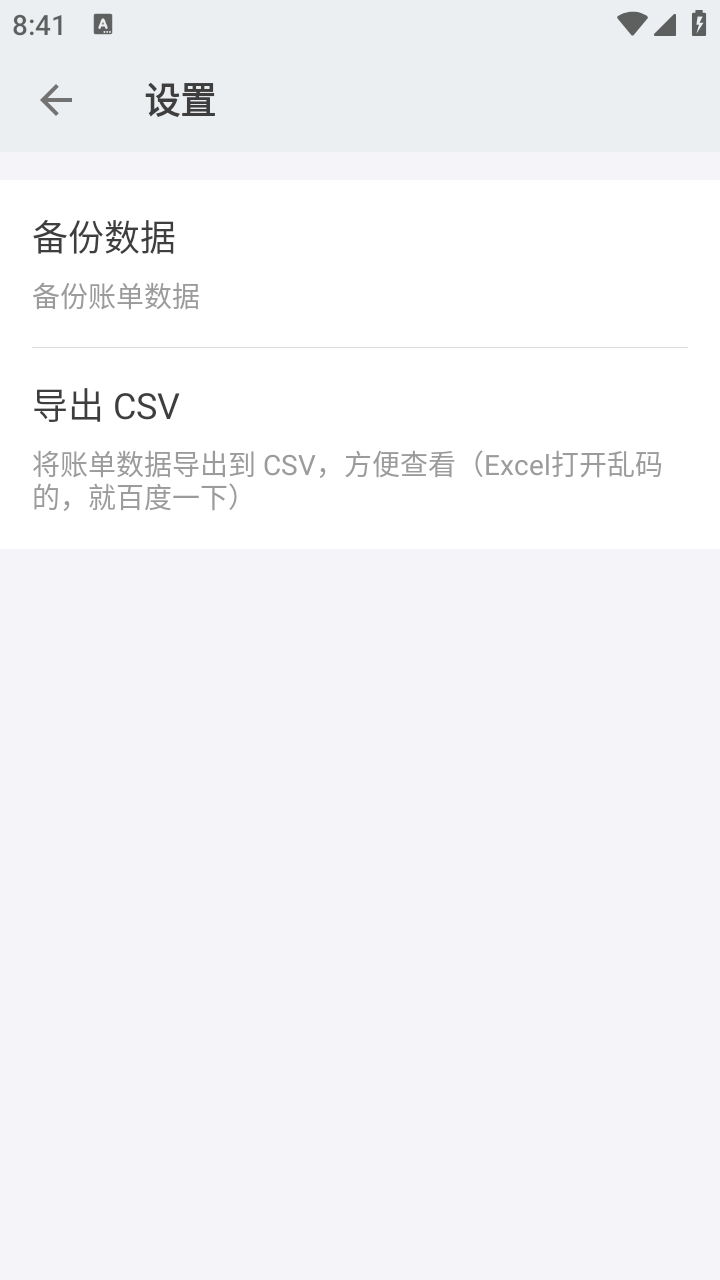Viewport: 720px width, 1280px height.
Task: Click the 备份账单数据 subtitle text
Action: (116, 296)
